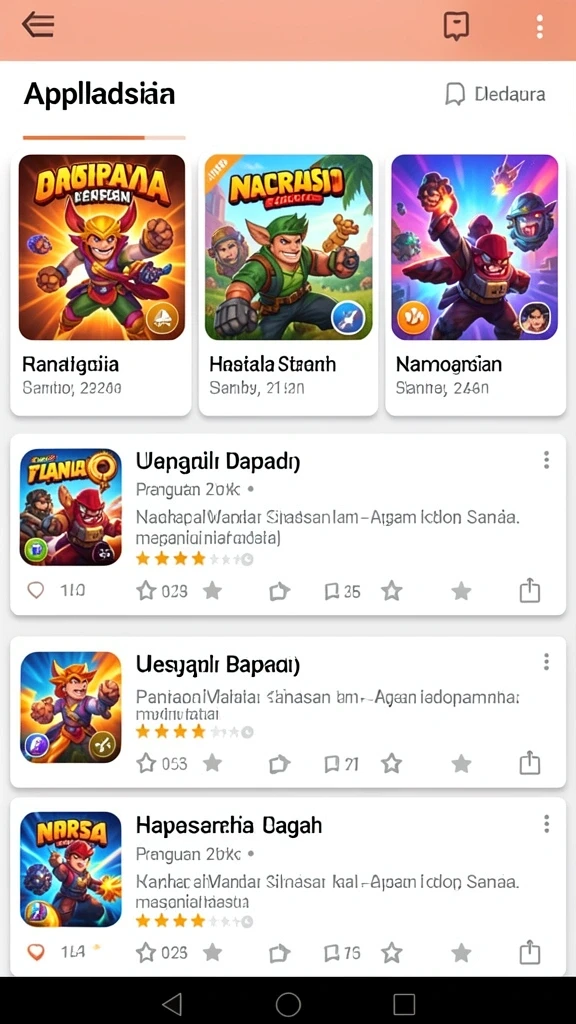Open the app bar overflow menu
Image resolution: width=576 pixels, height=1024 pixels.
coord(539,27)
